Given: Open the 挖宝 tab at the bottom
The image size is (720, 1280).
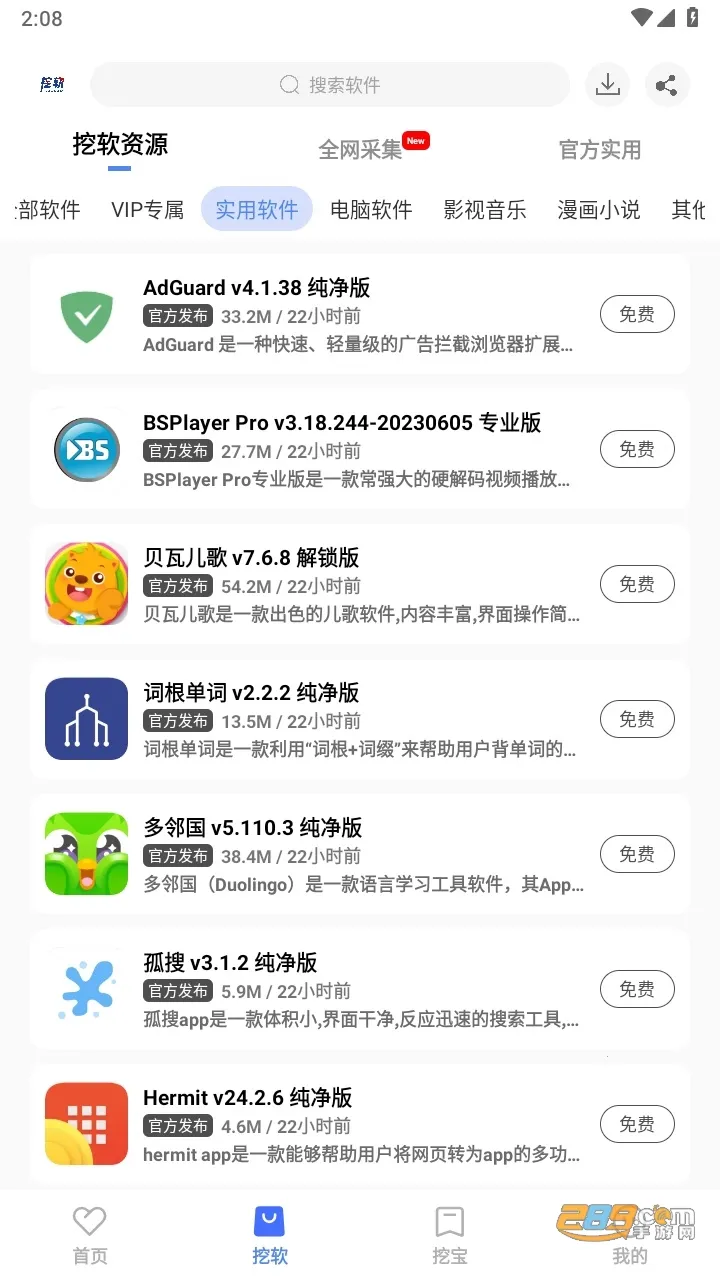Looking at the screenshot, I should pos(450,1230).
